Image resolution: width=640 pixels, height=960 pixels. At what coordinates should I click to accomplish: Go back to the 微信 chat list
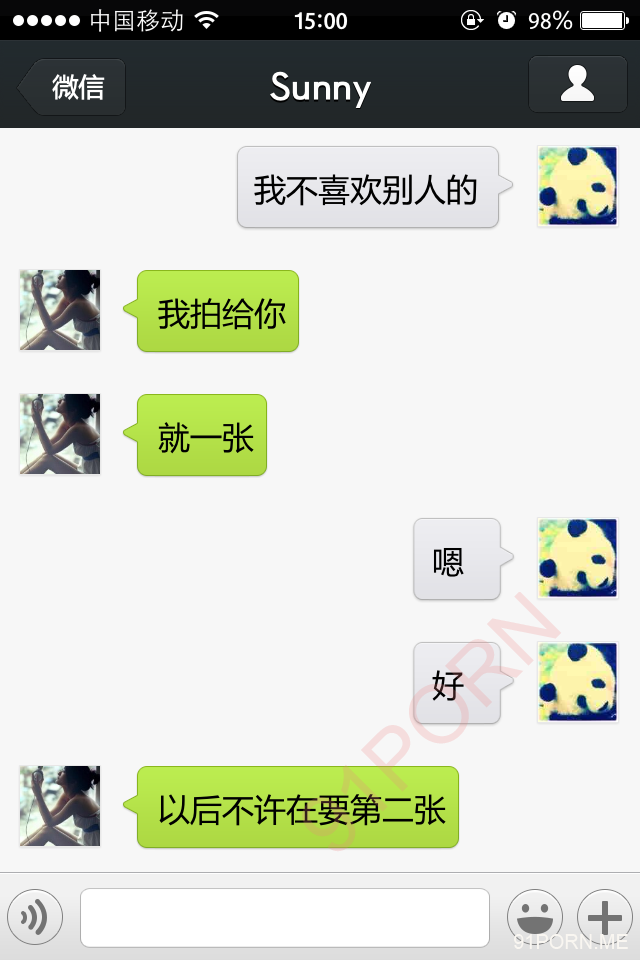[73, 87]
